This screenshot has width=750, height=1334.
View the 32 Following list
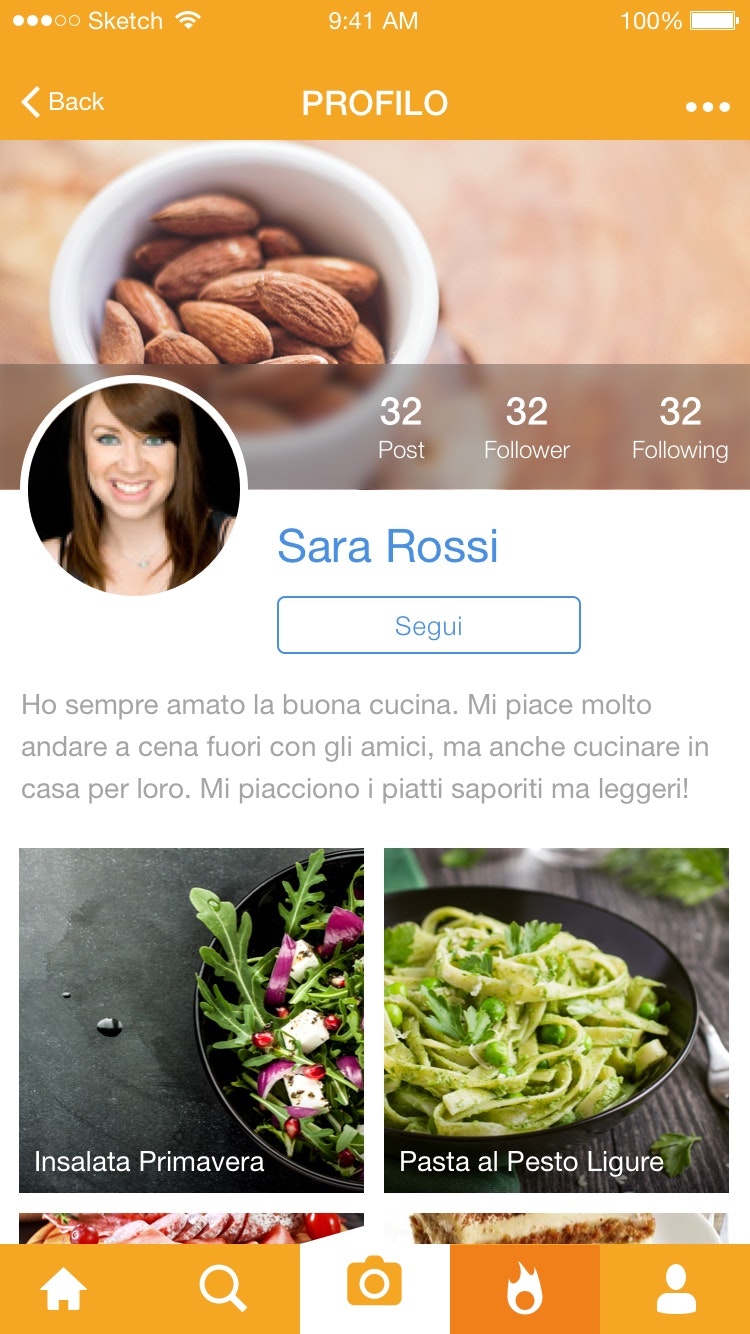point(680,428)
